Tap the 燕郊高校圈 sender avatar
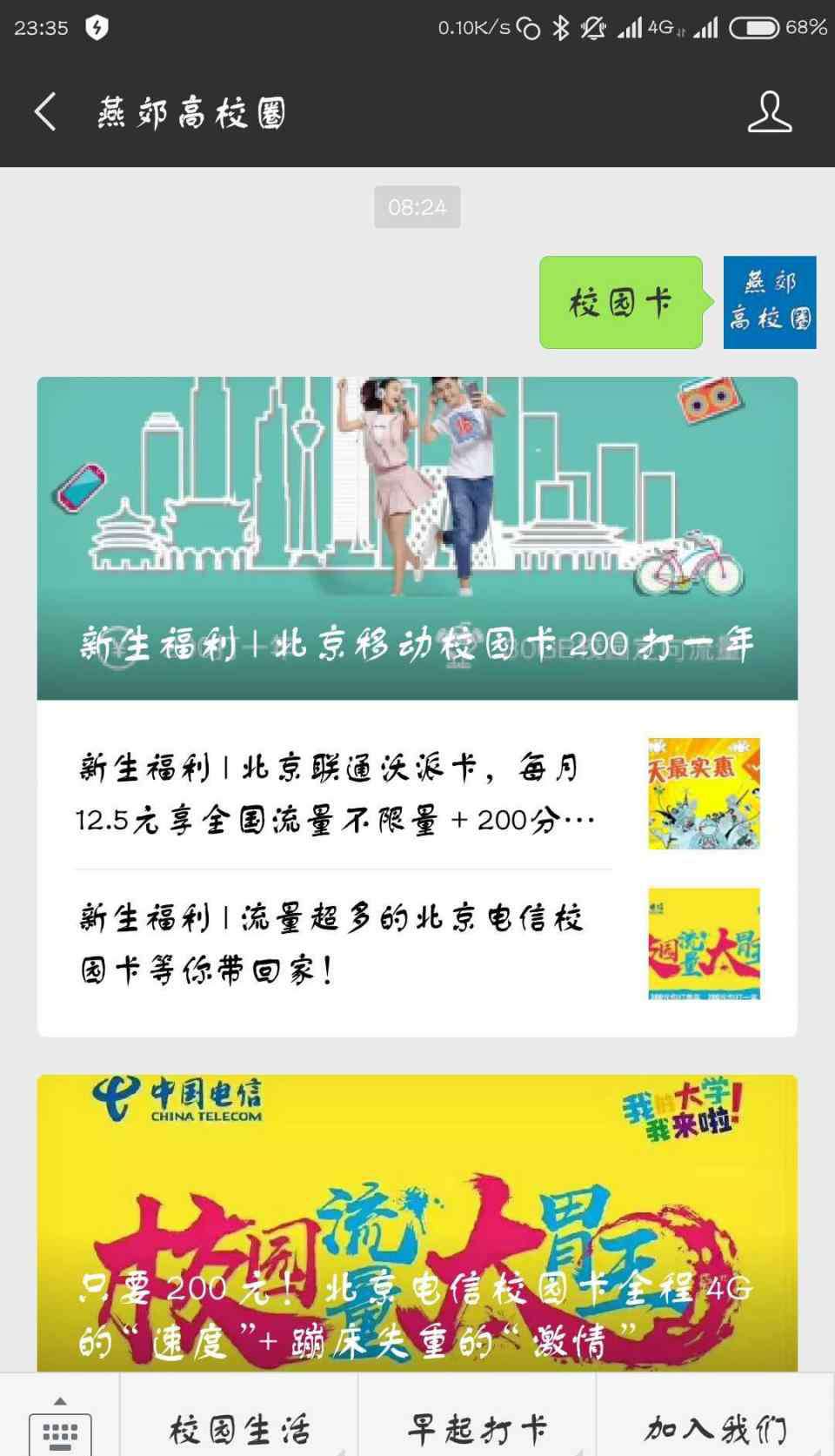Viewport: 835px width, 1456px height. click(x=770, y=302)
